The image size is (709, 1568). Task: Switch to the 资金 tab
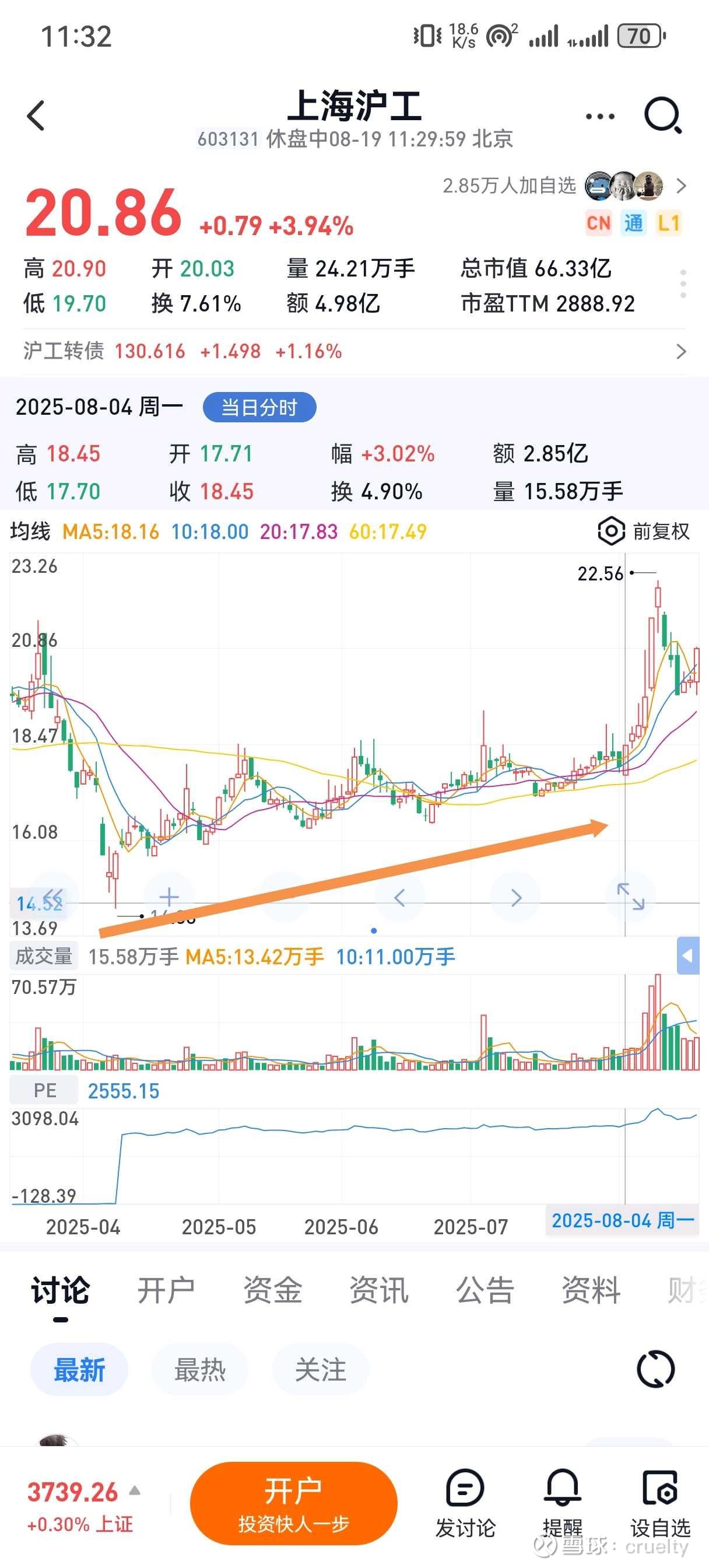(x=273, y=1290)
